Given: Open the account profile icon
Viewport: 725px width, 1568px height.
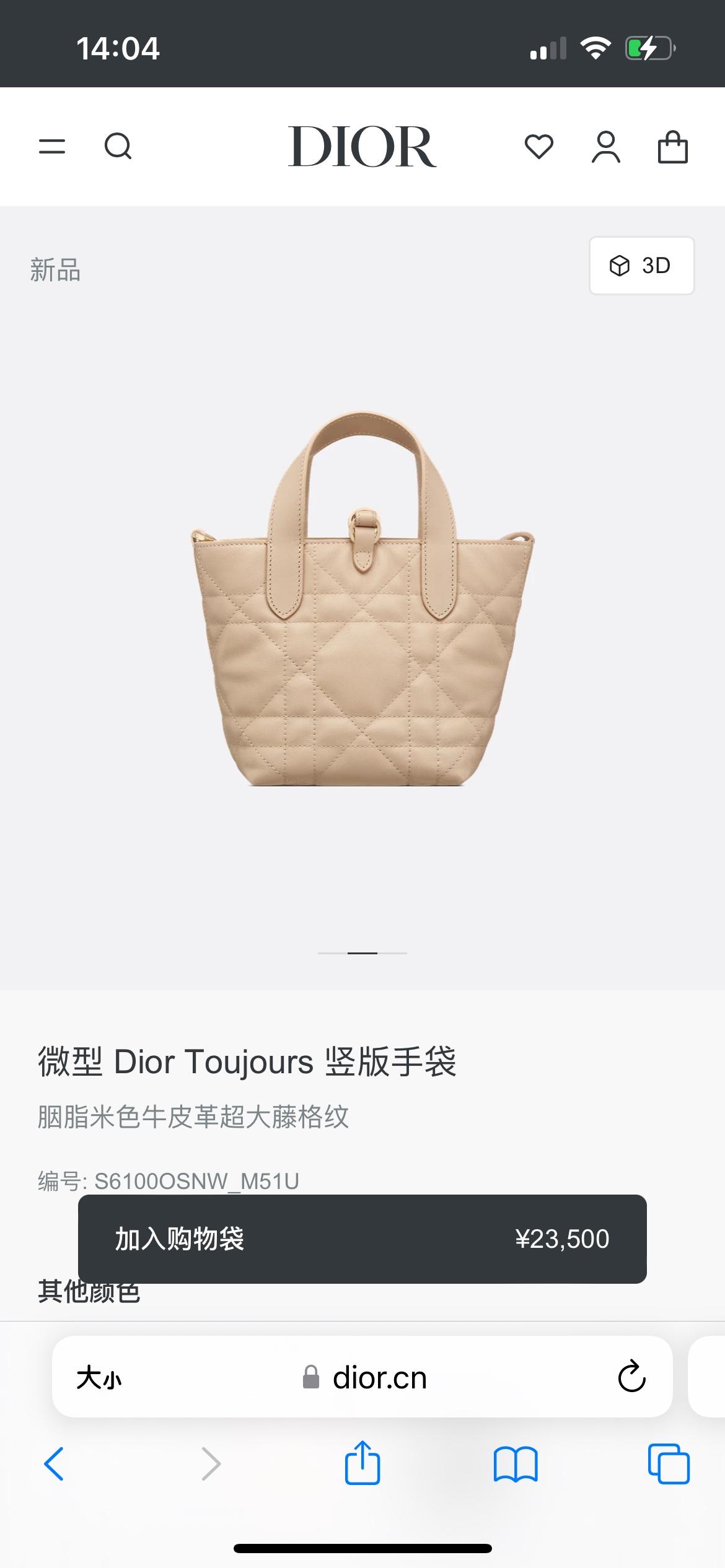Looking at the screenshot, I should tap(605, 147).
